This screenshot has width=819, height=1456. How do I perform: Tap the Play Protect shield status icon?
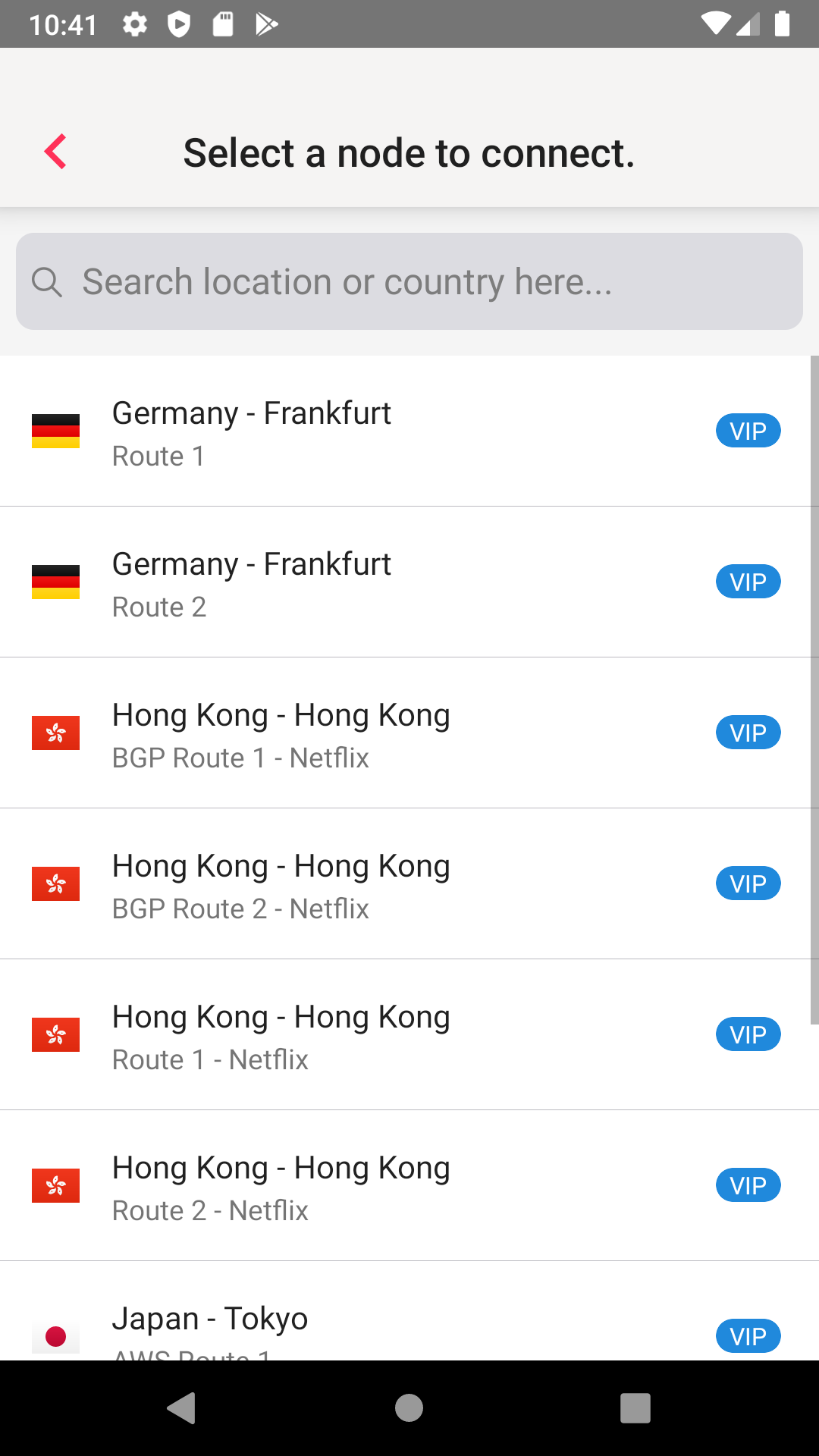click(180, 24)
